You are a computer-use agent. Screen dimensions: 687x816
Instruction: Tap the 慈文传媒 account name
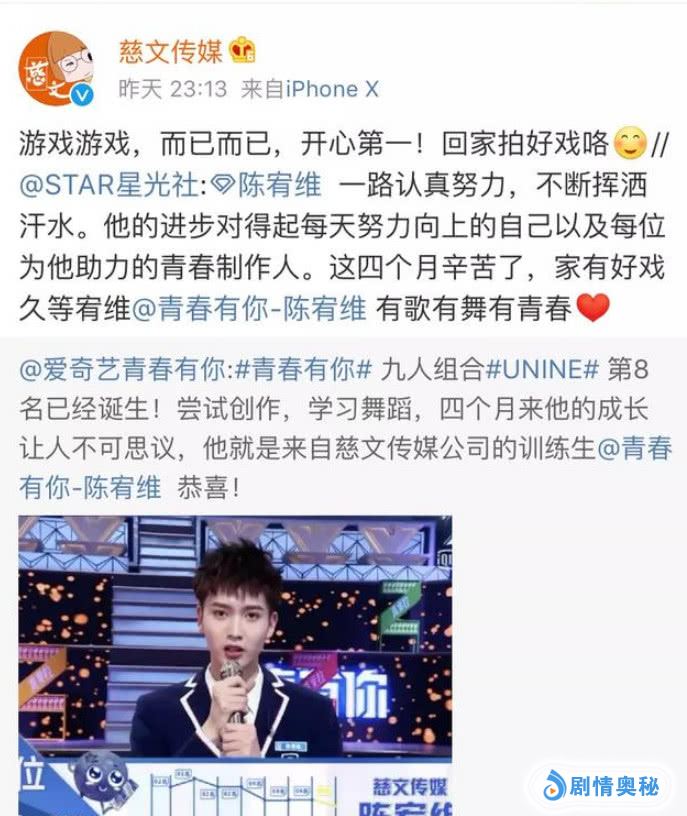172,49
